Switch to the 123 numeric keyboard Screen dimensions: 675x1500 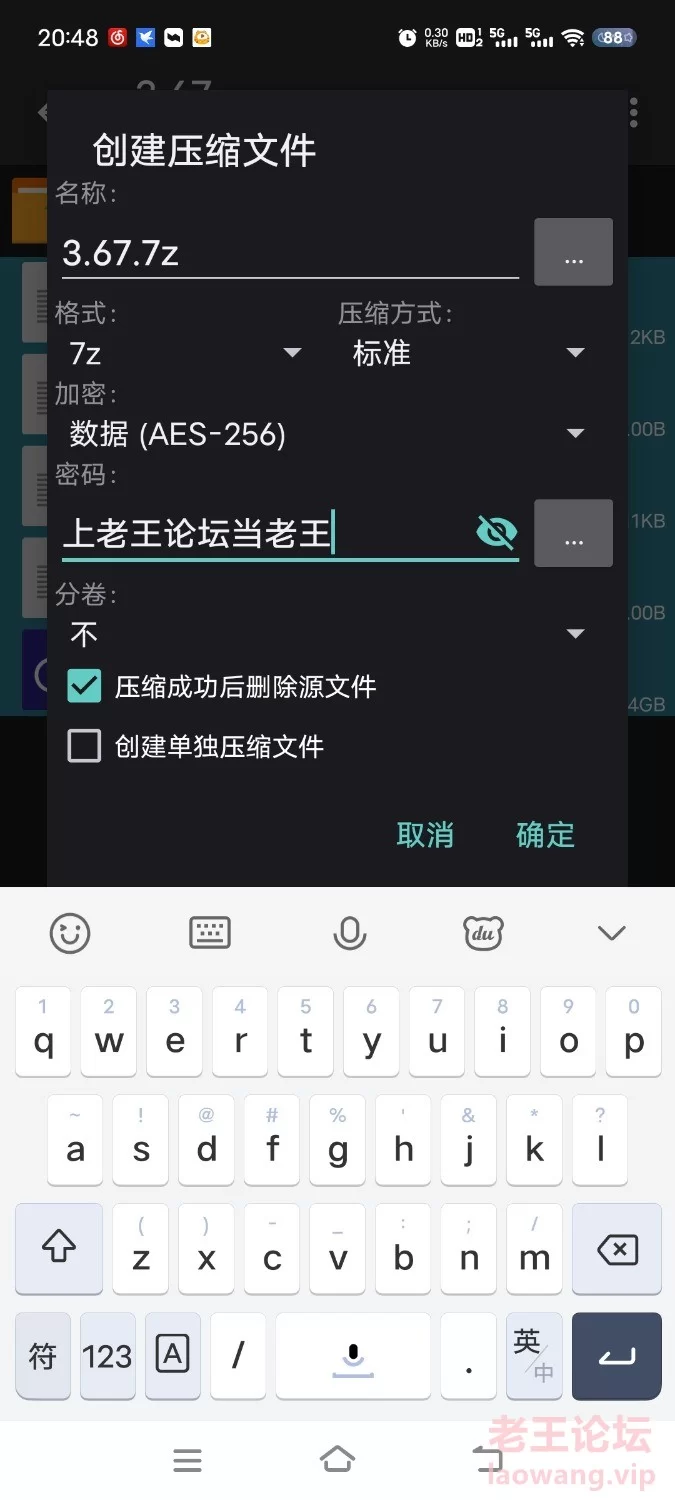[x=107, y=1356]
